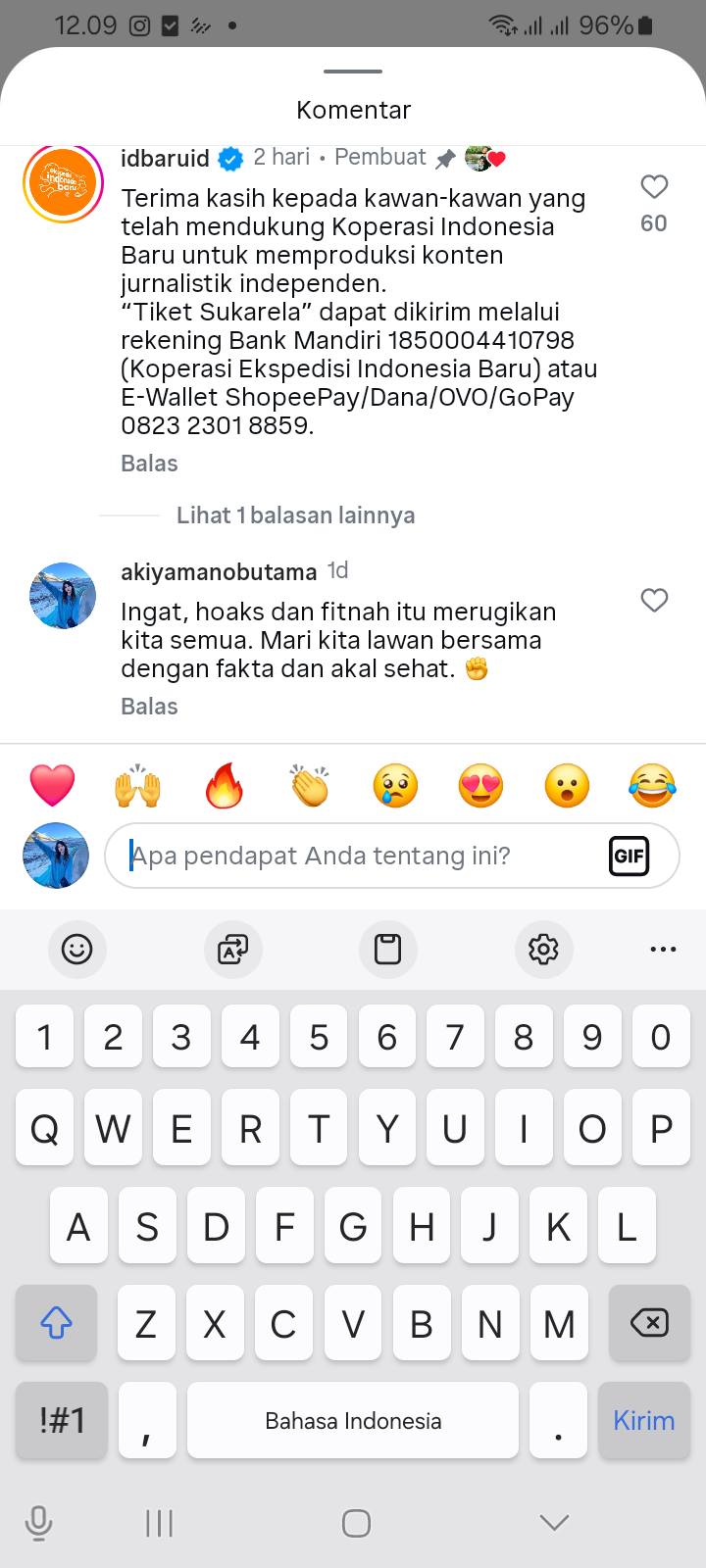Open keyboard settings gear
The height and width of the screenshot is (1568, 706).
tap(543, 949)
